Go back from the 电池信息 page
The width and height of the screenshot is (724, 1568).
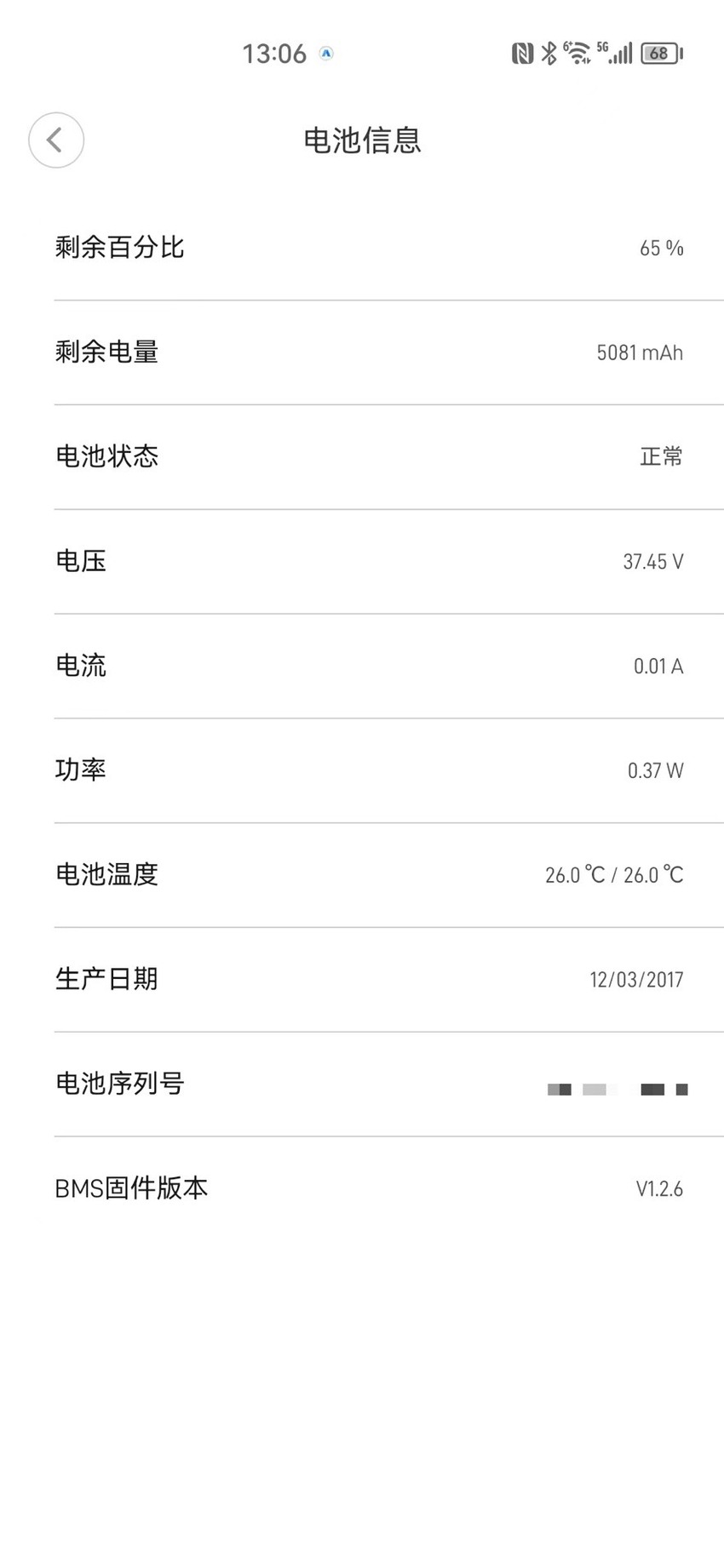[x=56, y=140]
